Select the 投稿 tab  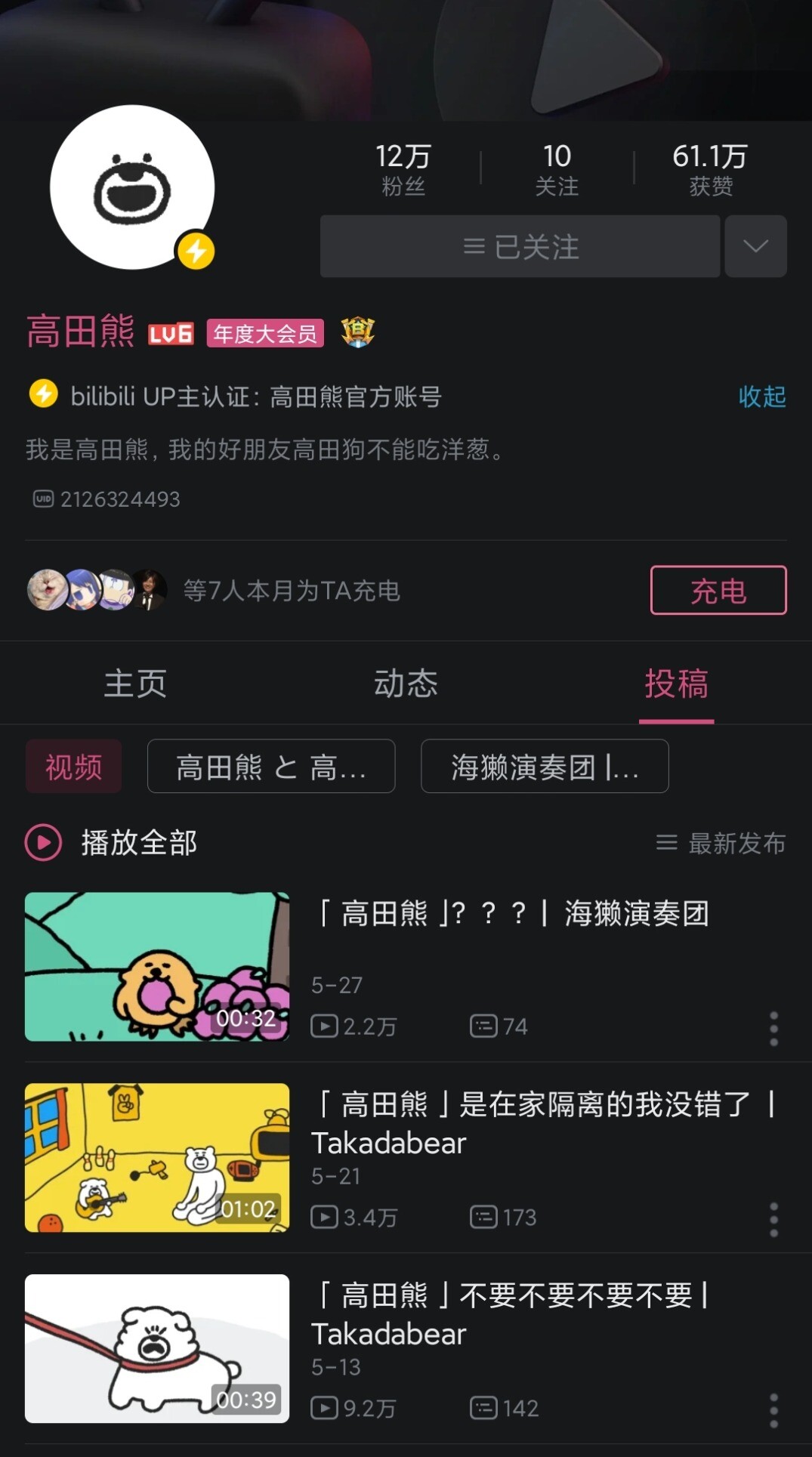point(676,683)
